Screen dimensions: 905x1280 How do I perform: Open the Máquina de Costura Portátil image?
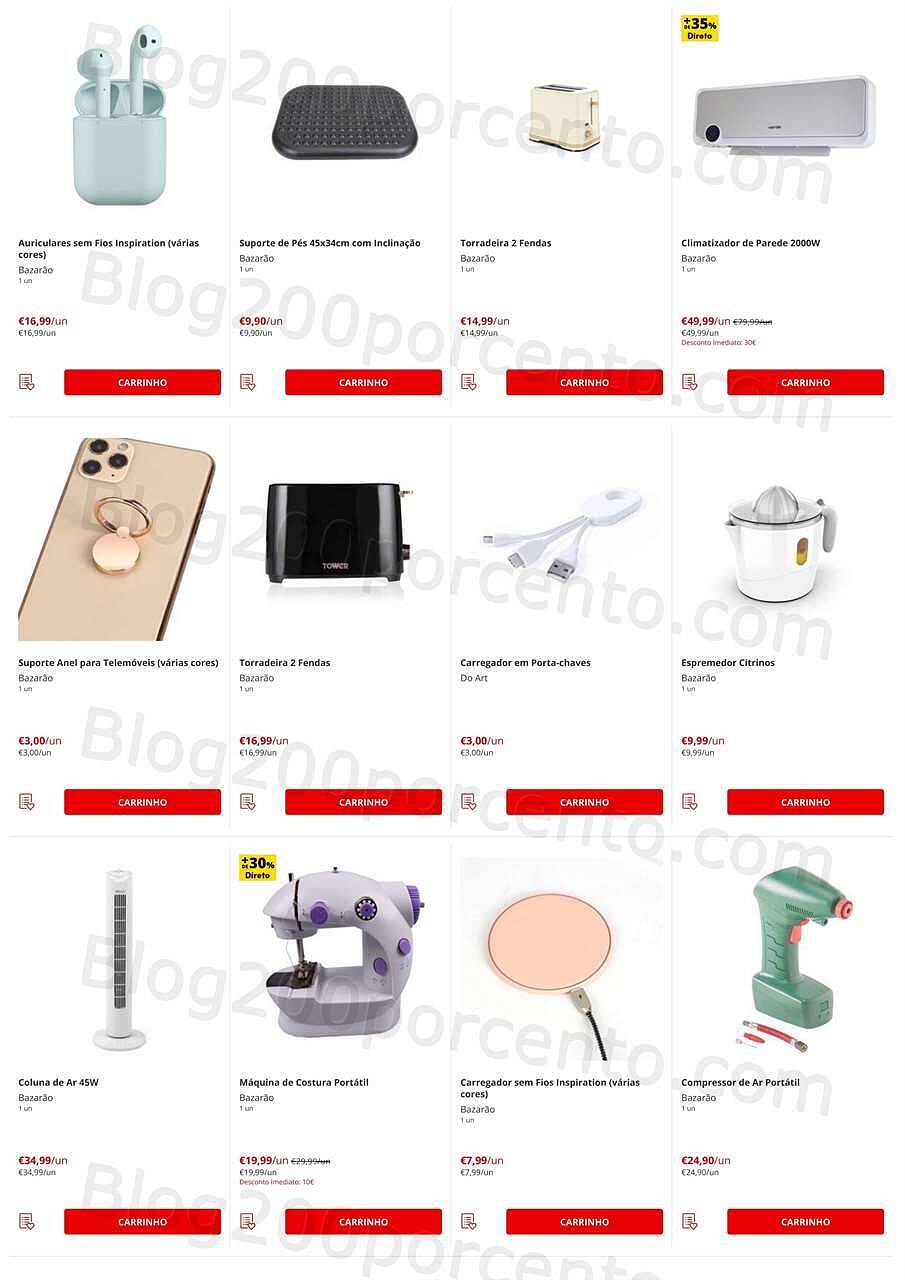pyautogui.click(x=340, y=955)
